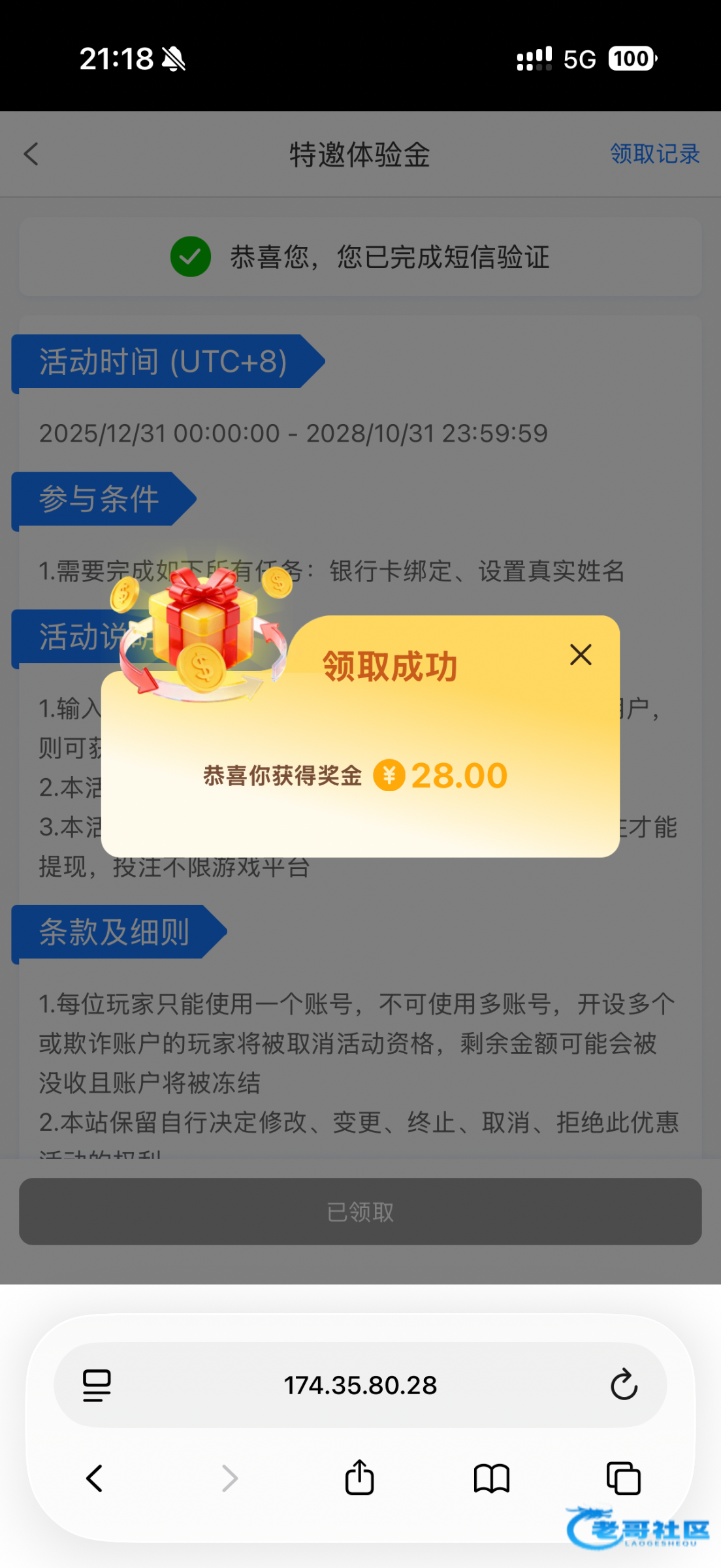Tap the address bar showing 174.35.80.28

(360, 1385)
